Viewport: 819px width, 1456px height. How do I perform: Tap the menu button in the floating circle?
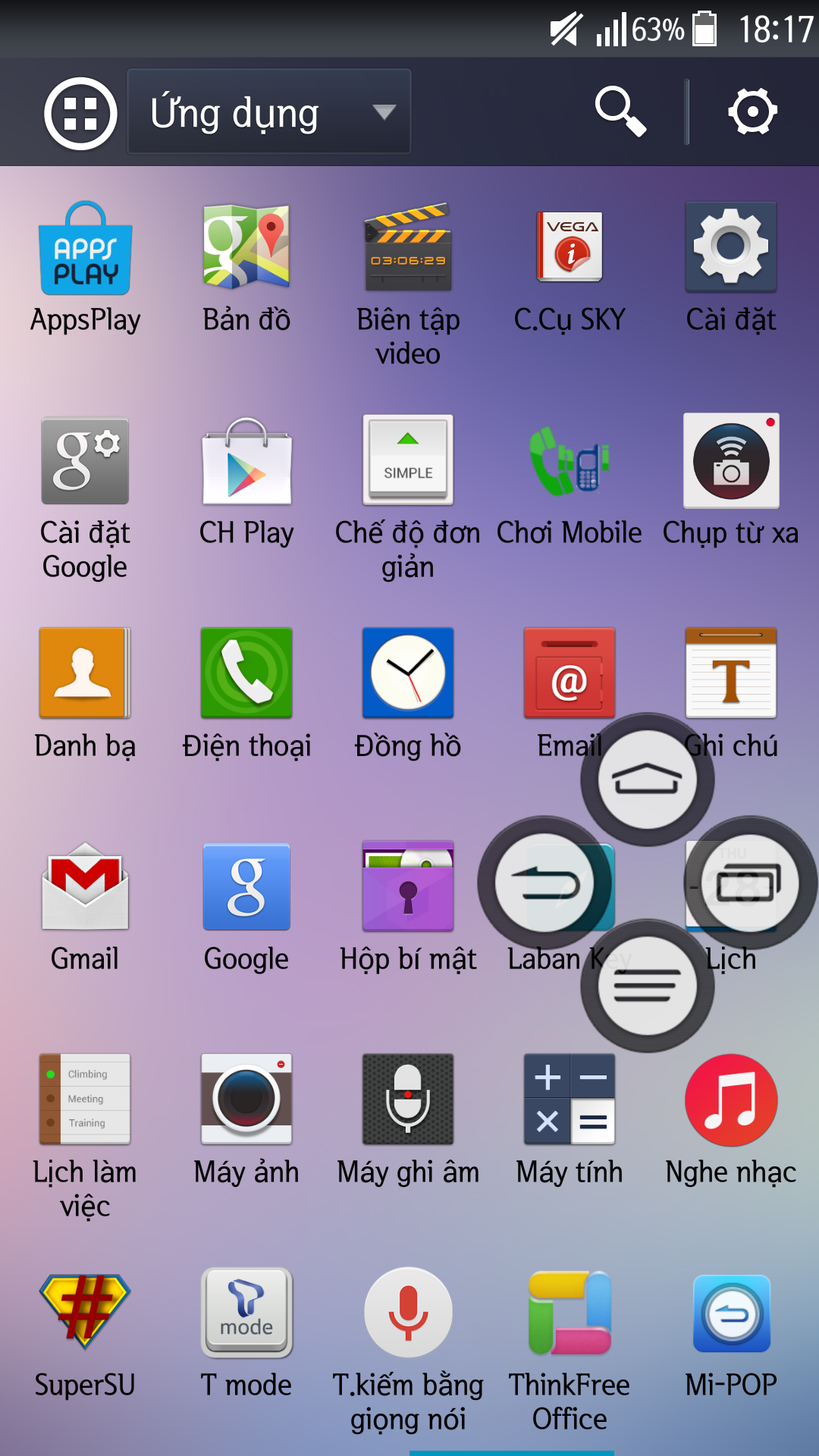pyautogui.click(x=646, y=986)
